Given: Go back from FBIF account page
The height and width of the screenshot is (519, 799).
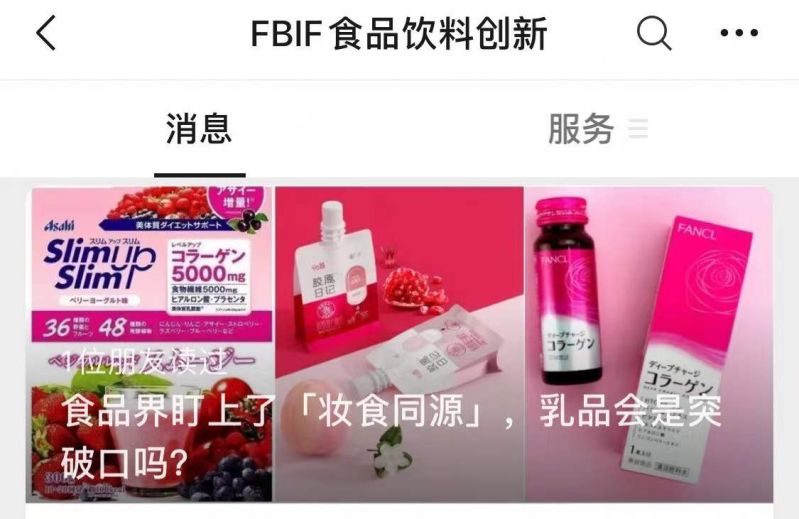Looking at the screenshot, I should point(46,34).
